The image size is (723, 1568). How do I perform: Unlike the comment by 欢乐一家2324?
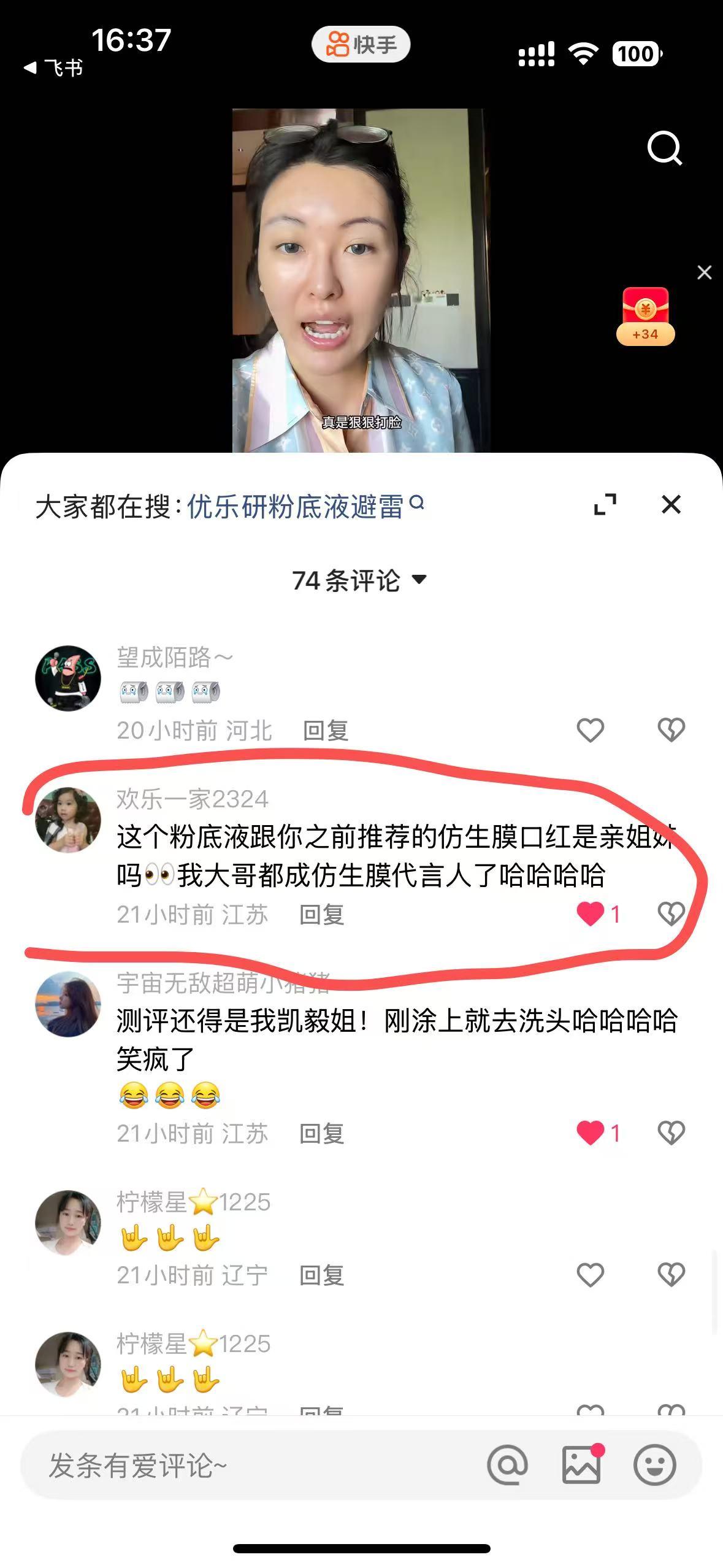click(598, 914)
